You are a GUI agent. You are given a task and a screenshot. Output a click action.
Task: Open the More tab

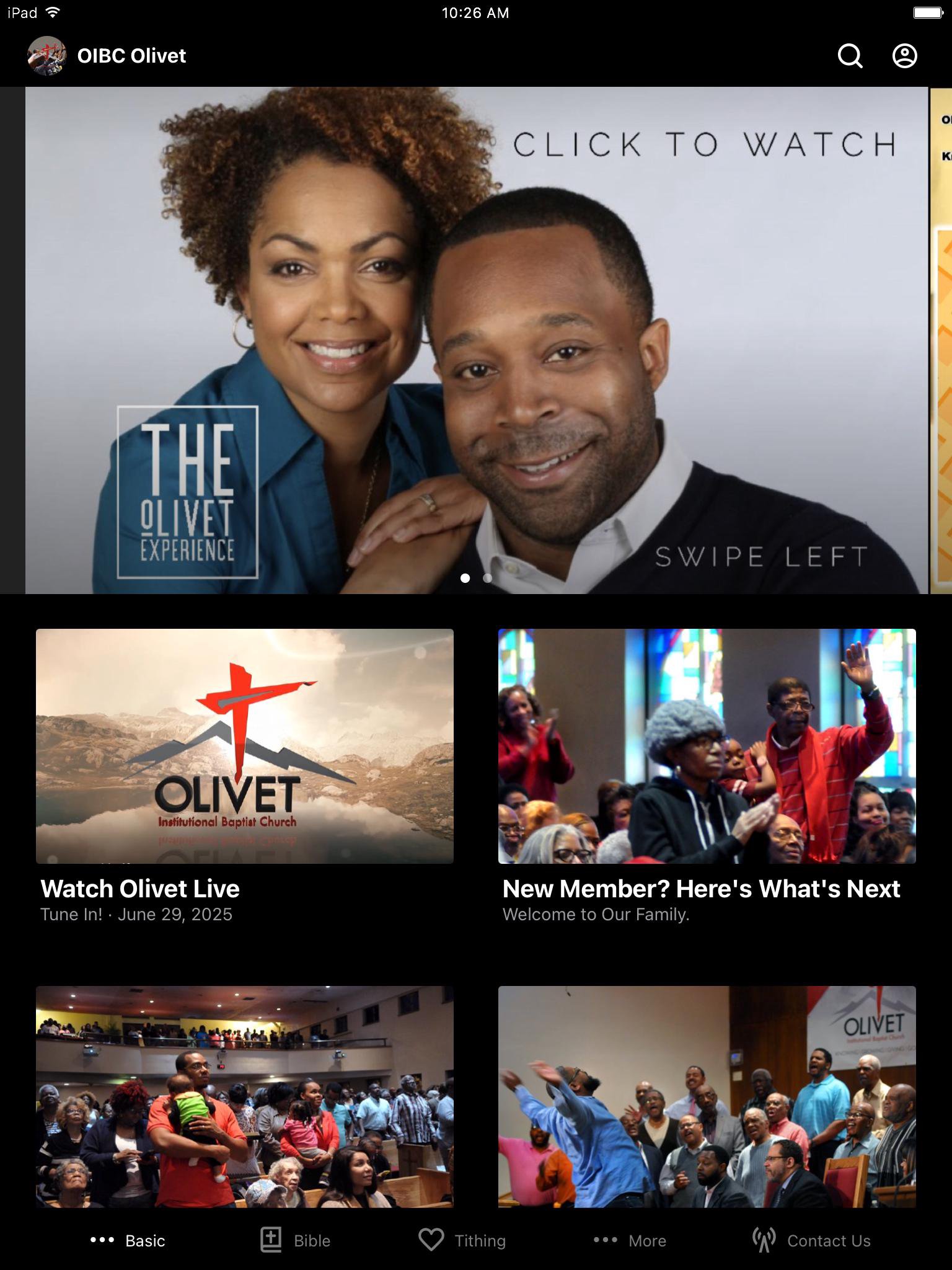point(630,1240)
